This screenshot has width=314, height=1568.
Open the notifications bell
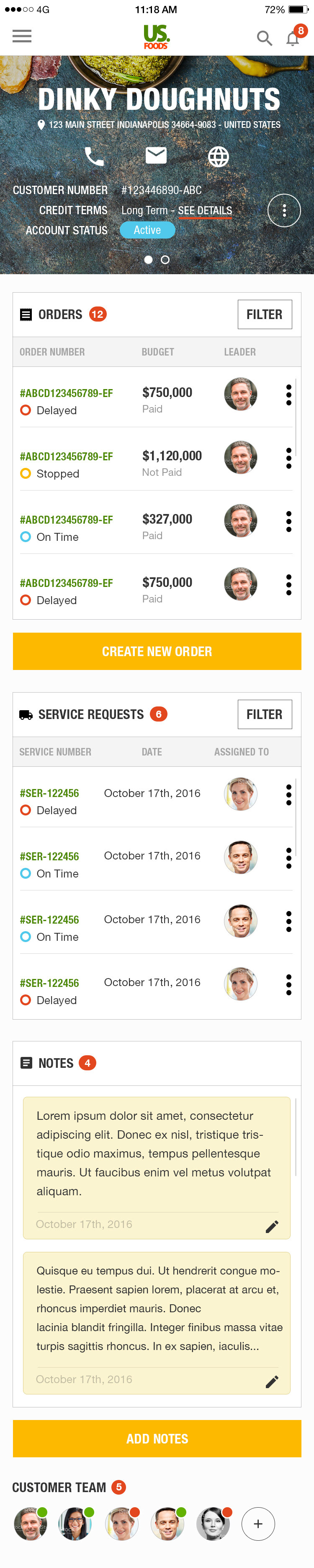click(293, 38)
